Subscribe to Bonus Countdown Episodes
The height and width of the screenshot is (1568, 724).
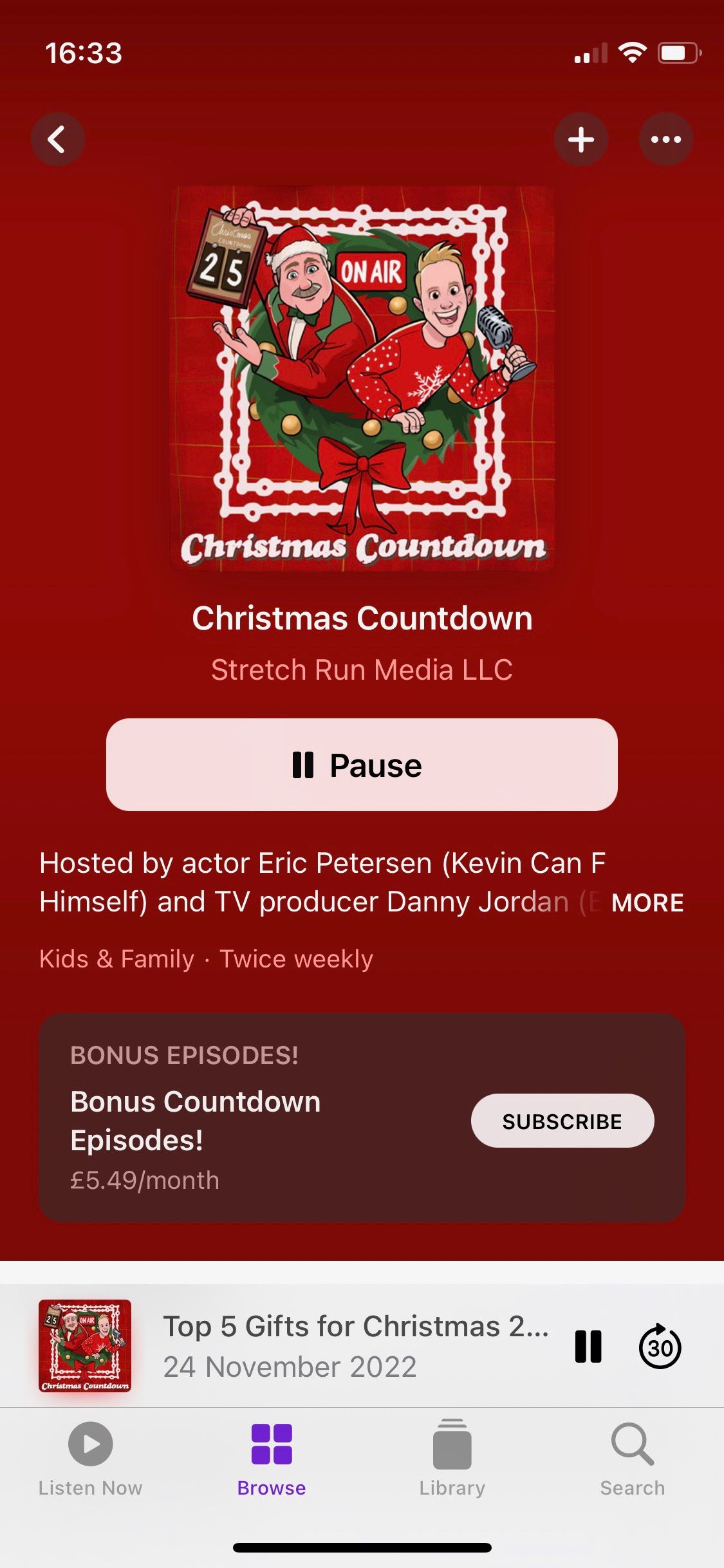tap(562, 1121)
